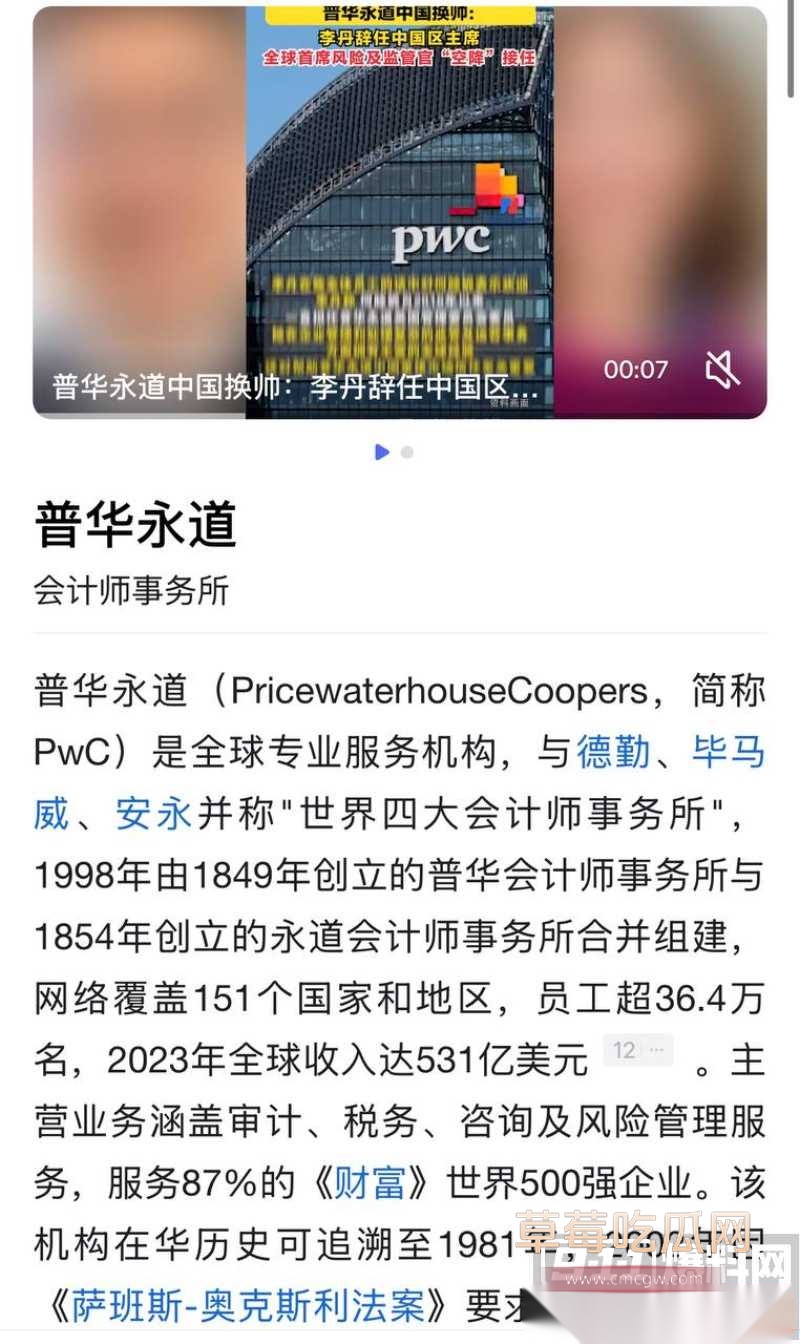Open the 《财富》 link
Image resolution: width=800 pixels, height=1344 pixels.
pyautogui.click(x=371, y=1180)
